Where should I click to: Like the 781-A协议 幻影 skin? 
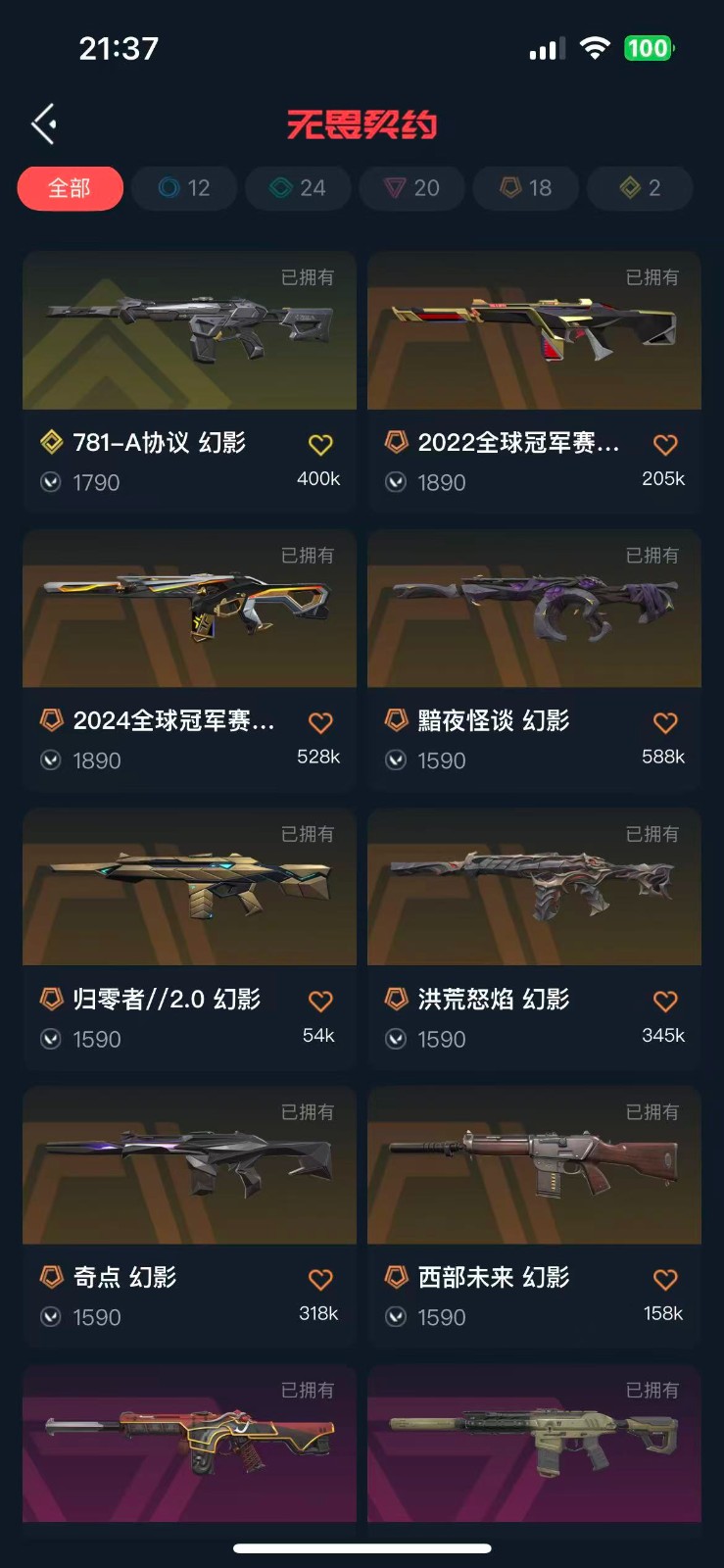coord(320,445)
